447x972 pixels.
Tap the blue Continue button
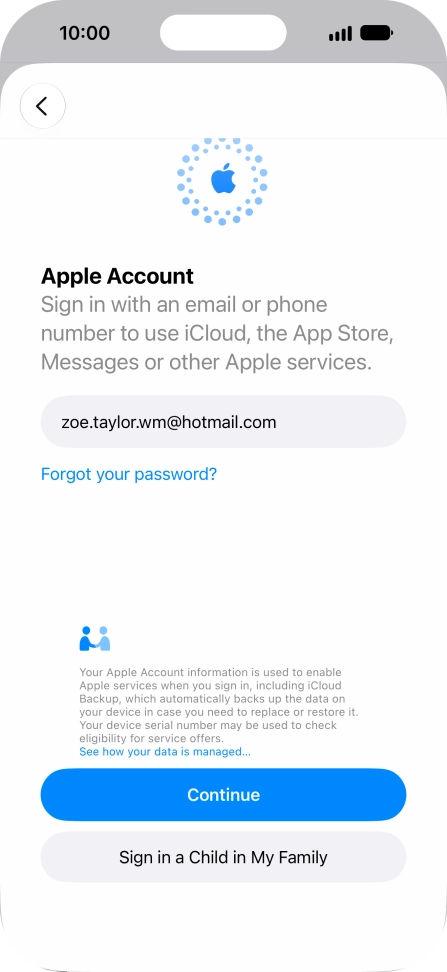click(223, 795)
